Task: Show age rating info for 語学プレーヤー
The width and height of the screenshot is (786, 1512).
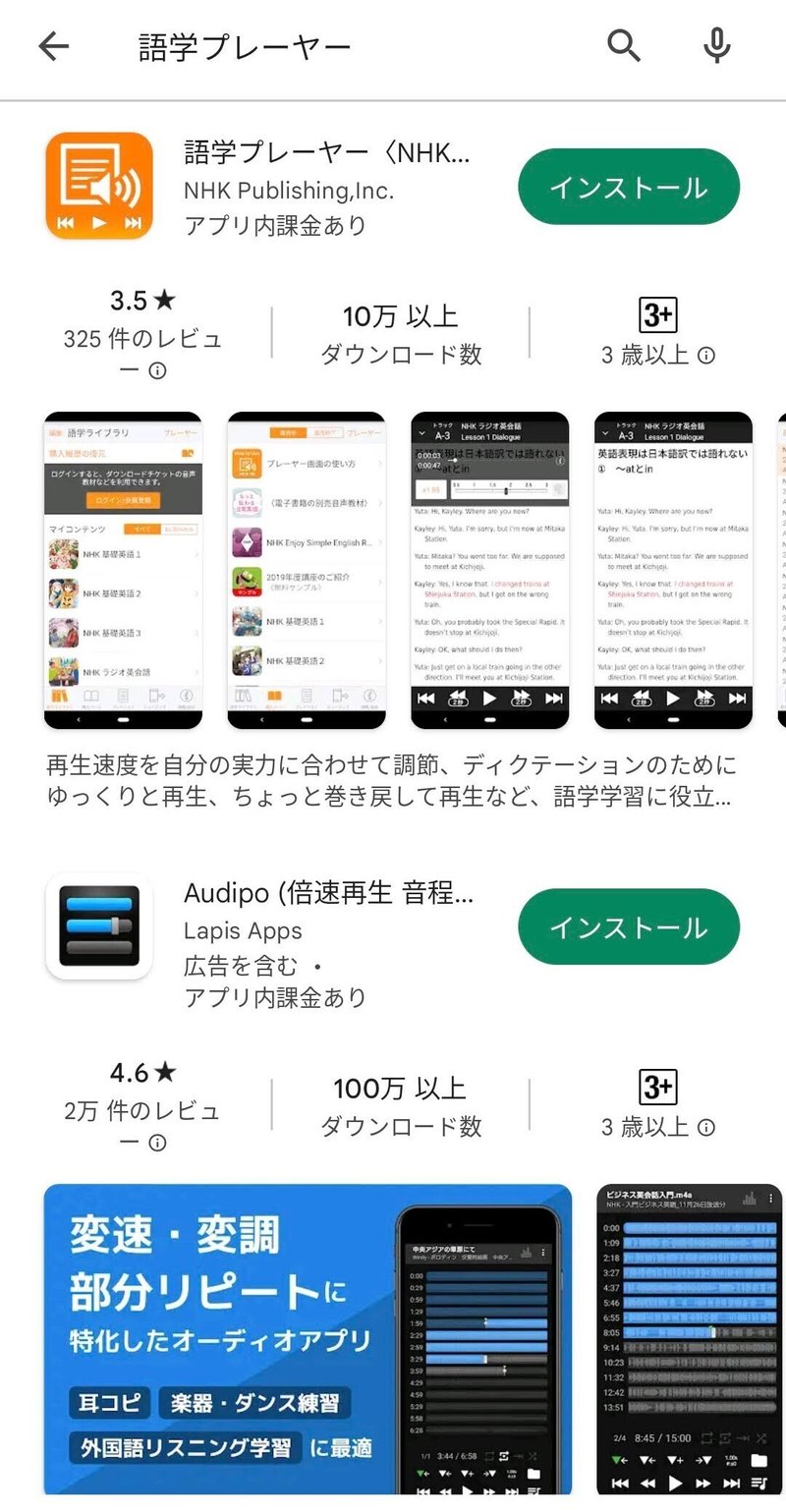Action: pyautogui.click(x=705, y=355)
